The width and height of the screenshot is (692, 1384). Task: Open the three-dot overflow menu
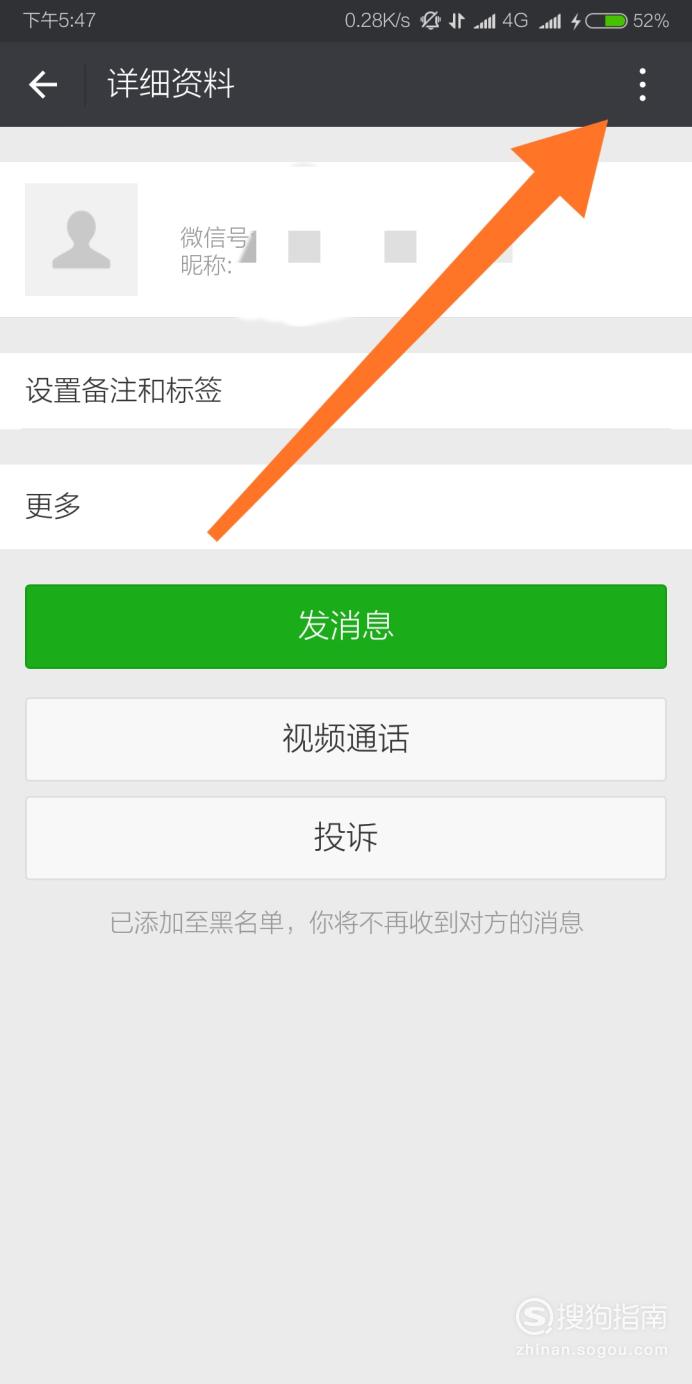click(642, 85)
